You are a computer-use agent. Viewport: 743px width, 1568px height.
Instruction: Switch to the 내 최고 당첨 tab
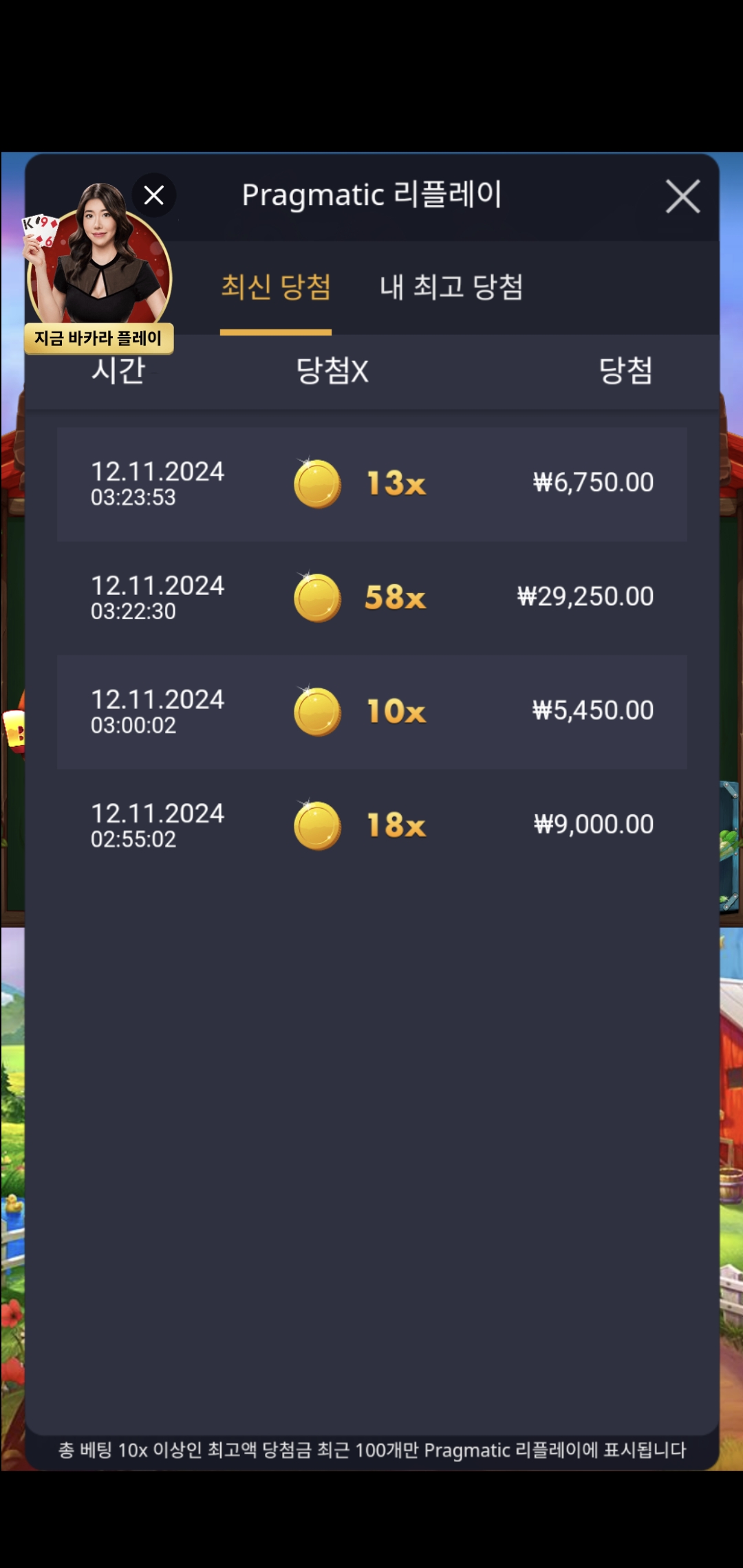coord(451,287)
